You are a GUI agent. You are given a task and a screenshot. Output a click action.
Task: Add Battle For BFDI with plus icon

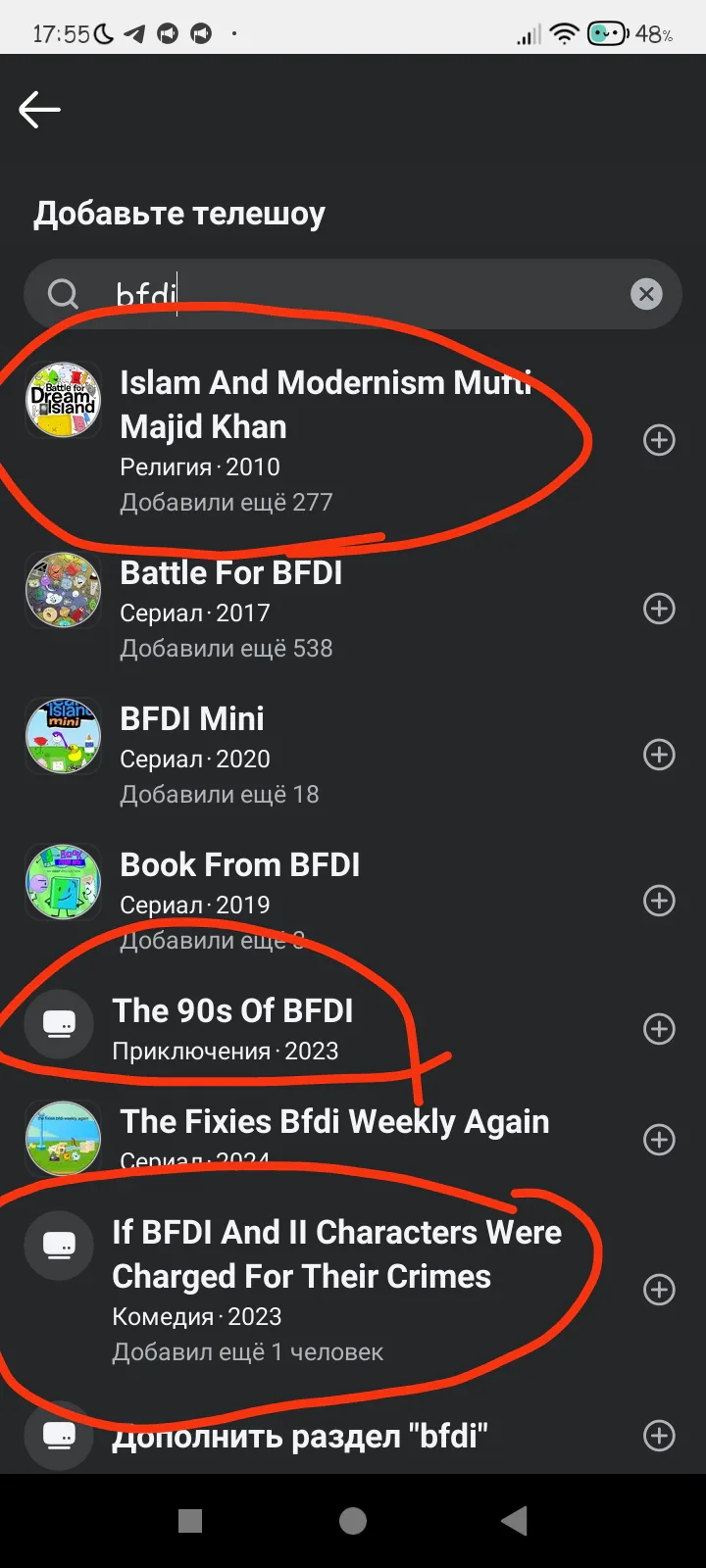click(x=659, y=609)
